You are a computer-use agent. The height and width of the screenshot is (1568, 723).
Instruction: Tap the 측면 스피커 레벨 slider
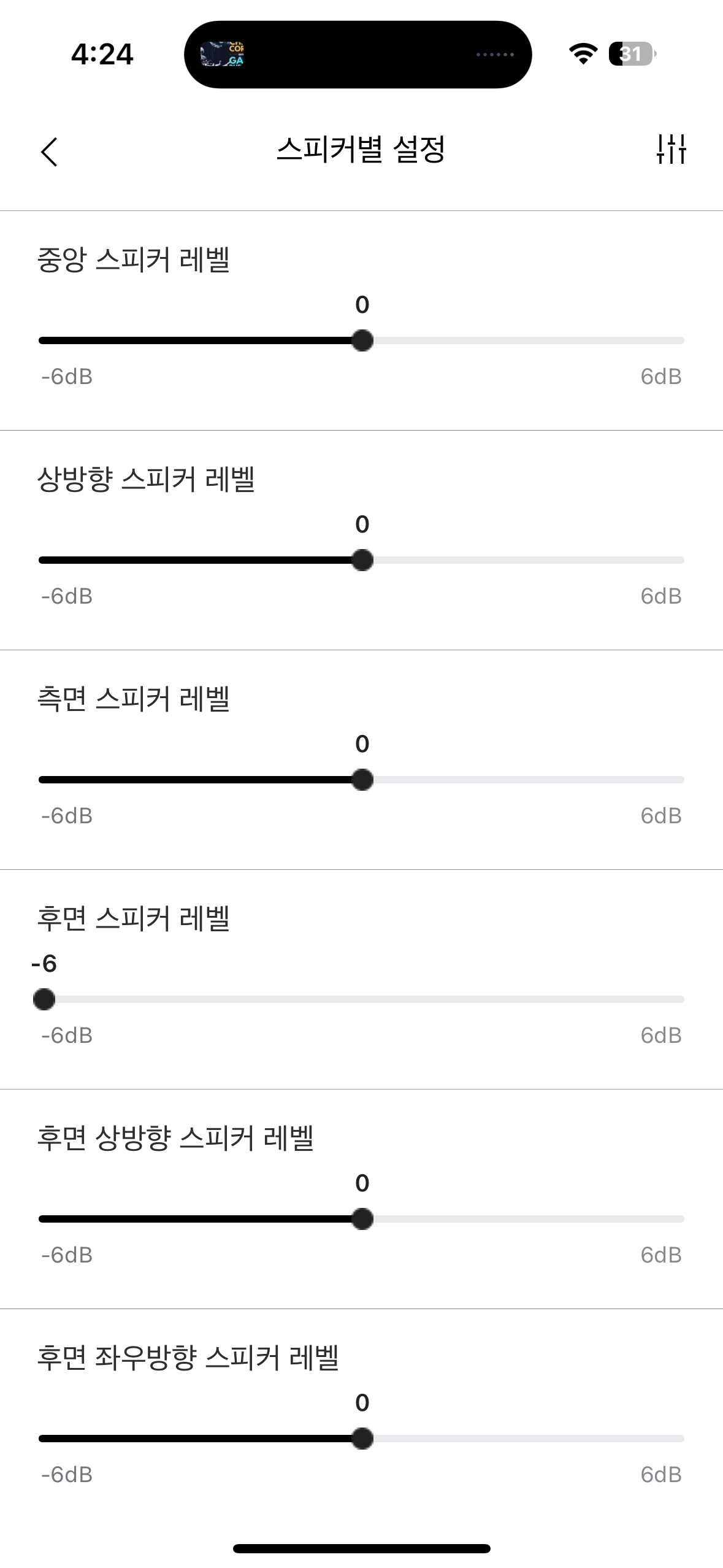(x=361, y=780)
